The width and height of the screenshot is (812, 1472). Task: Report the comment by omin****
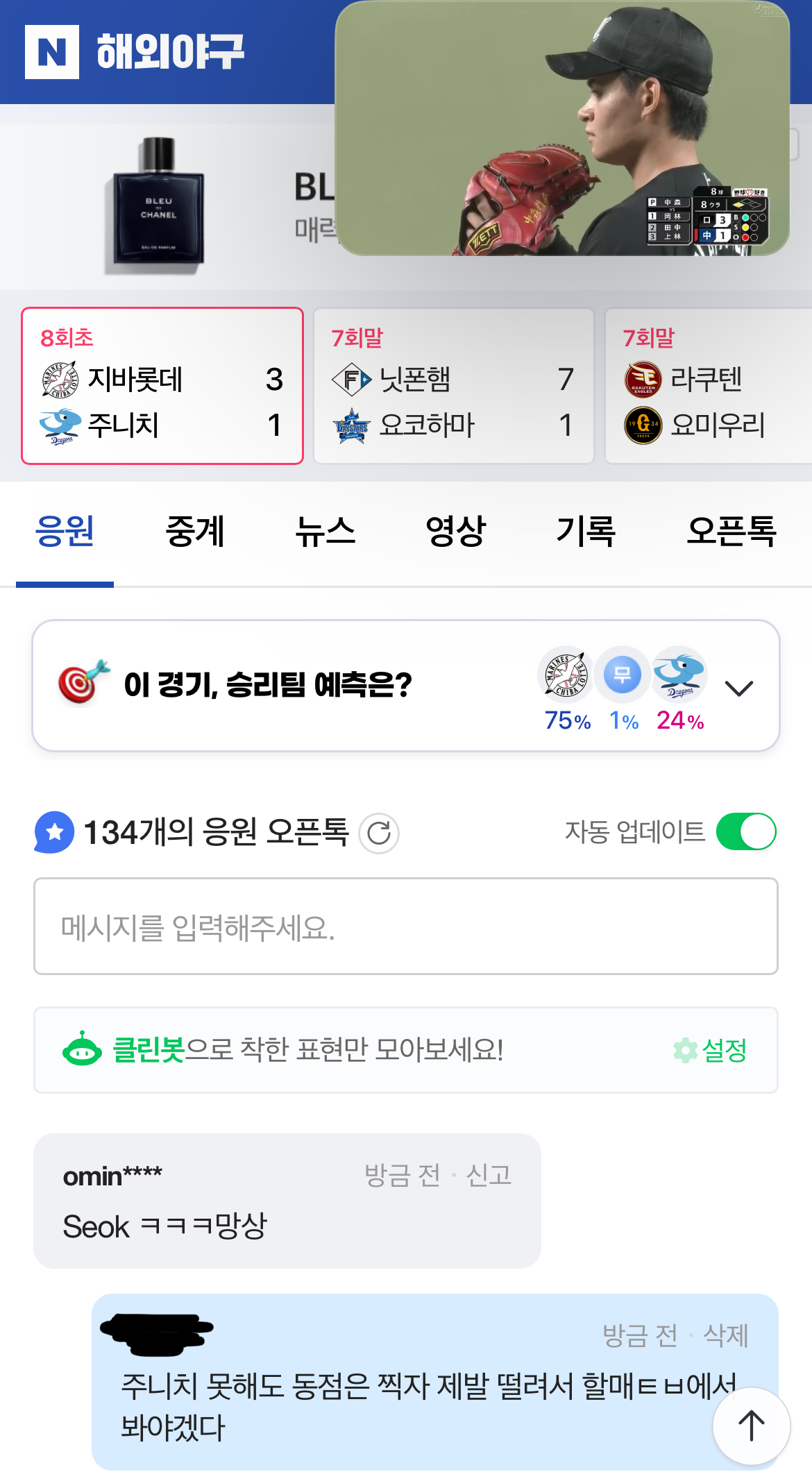pos(489,1175)
